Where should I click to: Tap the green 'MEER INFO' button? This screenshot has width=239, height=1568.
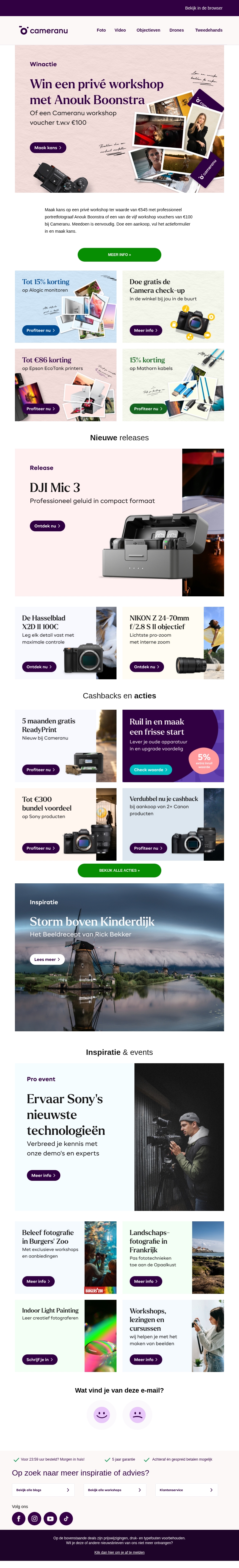(x=119, y=254)
